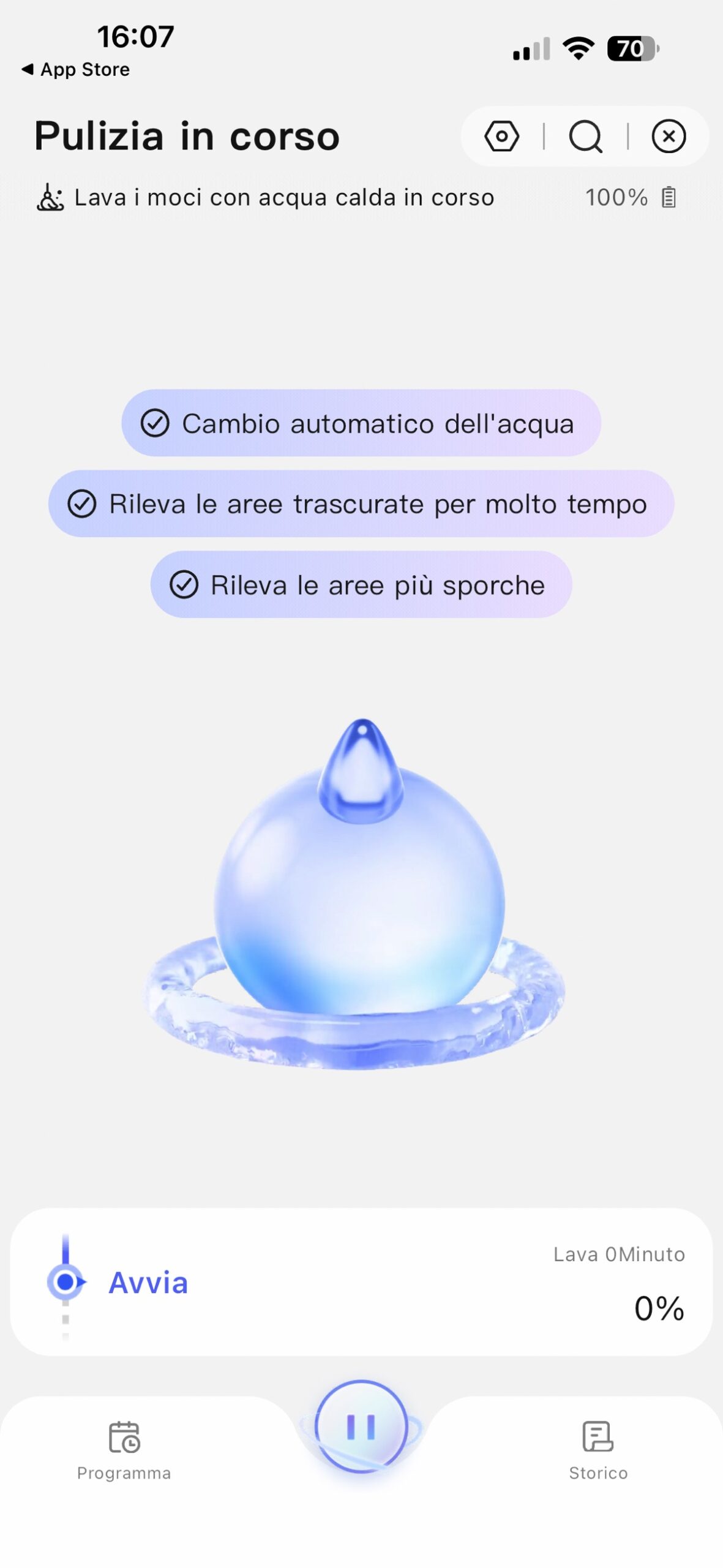Close the Pulizia in corso screen
This screenshot has width=723, height=1568.
[668, 136]
